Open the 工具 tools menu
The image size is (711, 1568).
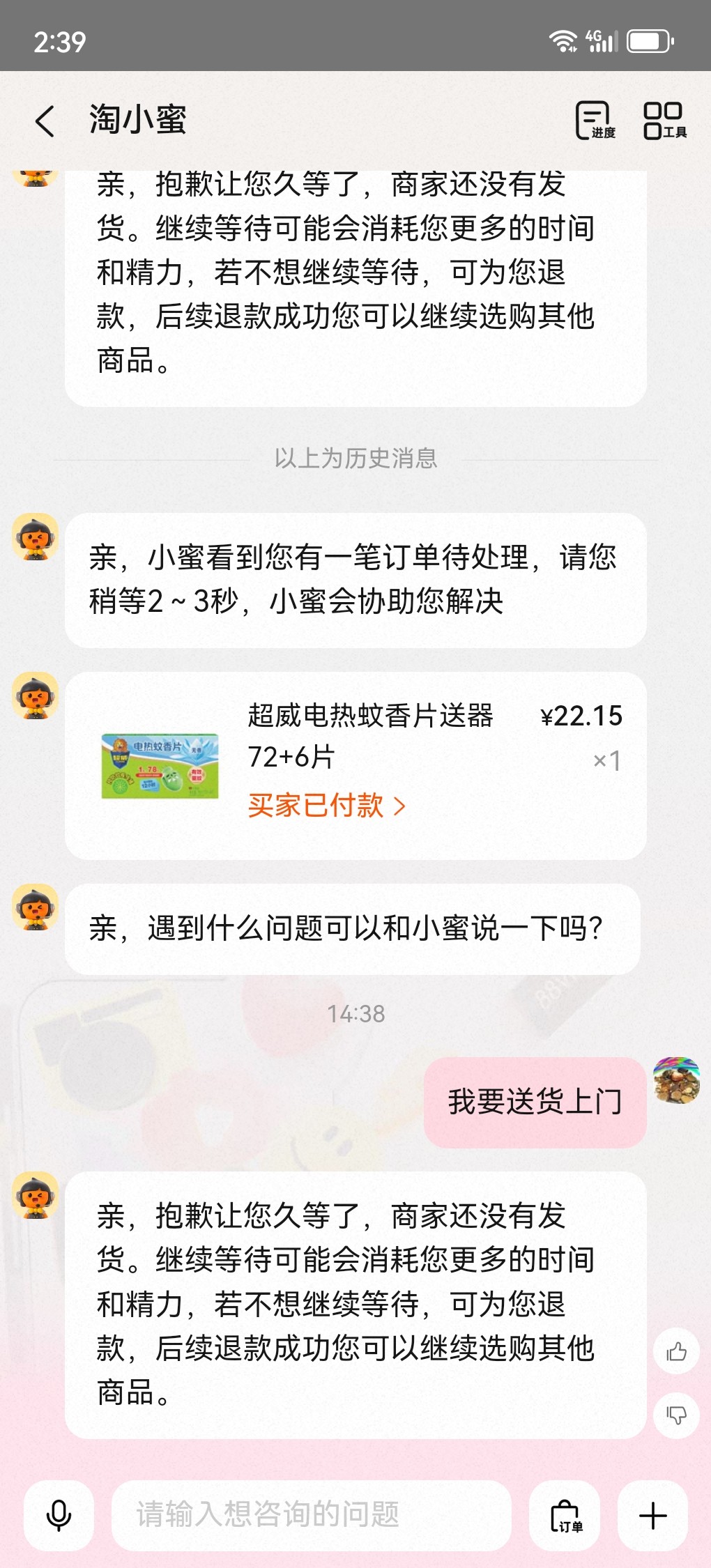pos(664,121)
